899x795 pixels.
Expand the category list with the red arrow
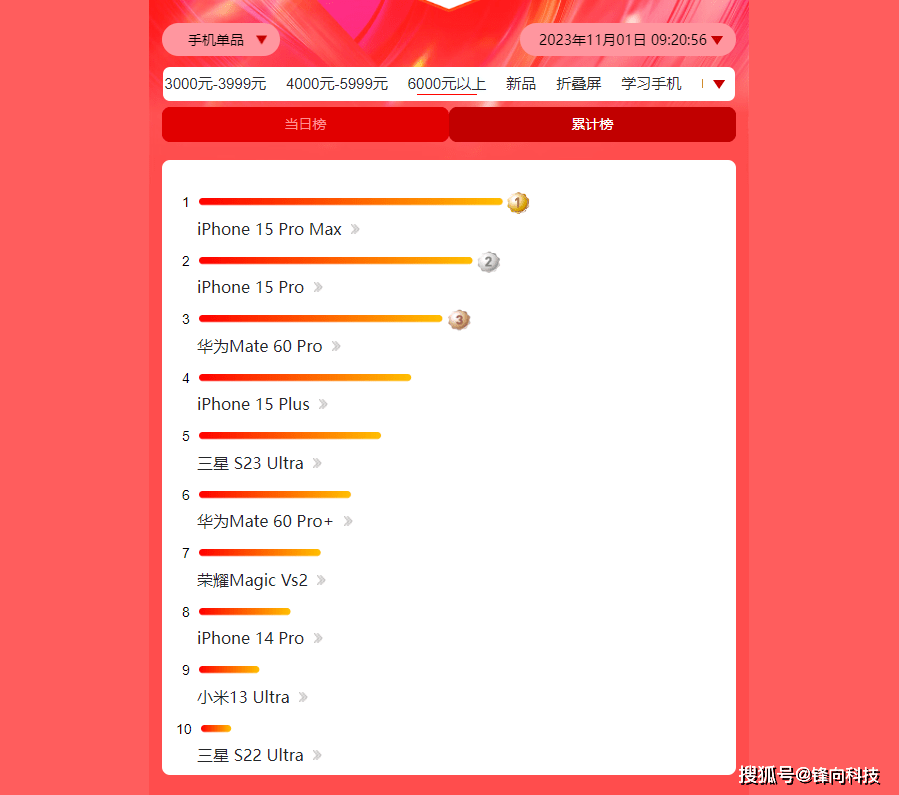coord(719,84)
